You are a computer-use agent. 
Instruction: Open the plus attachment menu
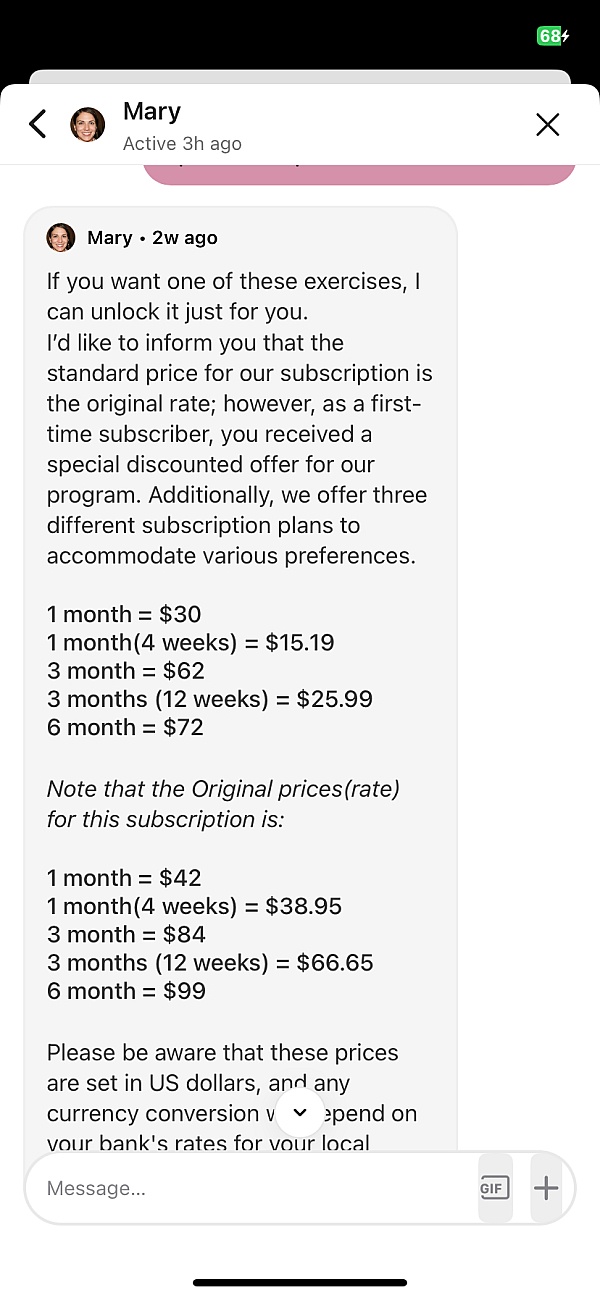[546, 1188]
